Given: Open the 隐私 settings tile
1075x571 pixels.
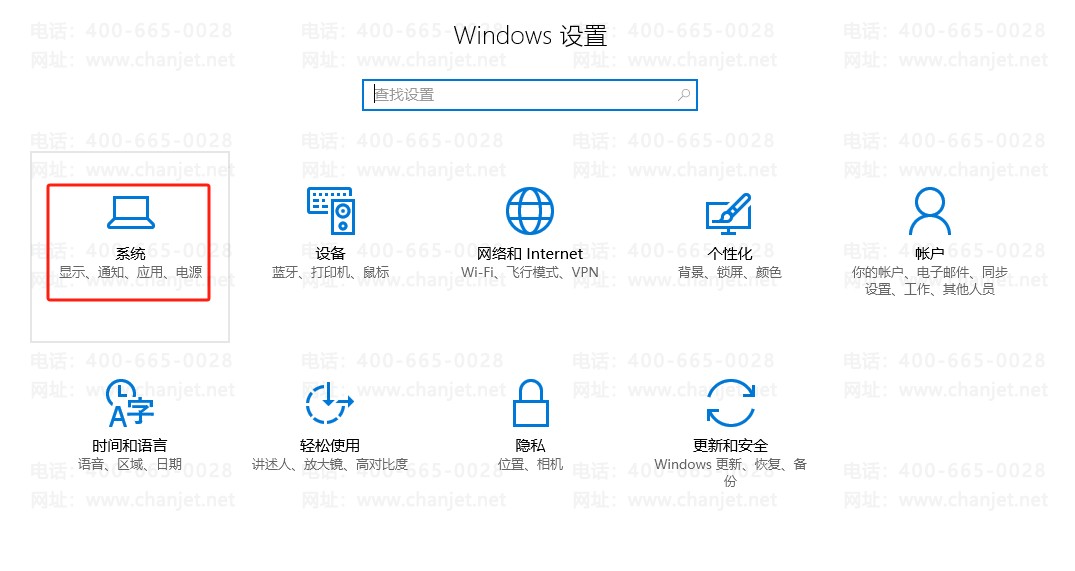Looking at the screenshot, I should tap(530, 425).
